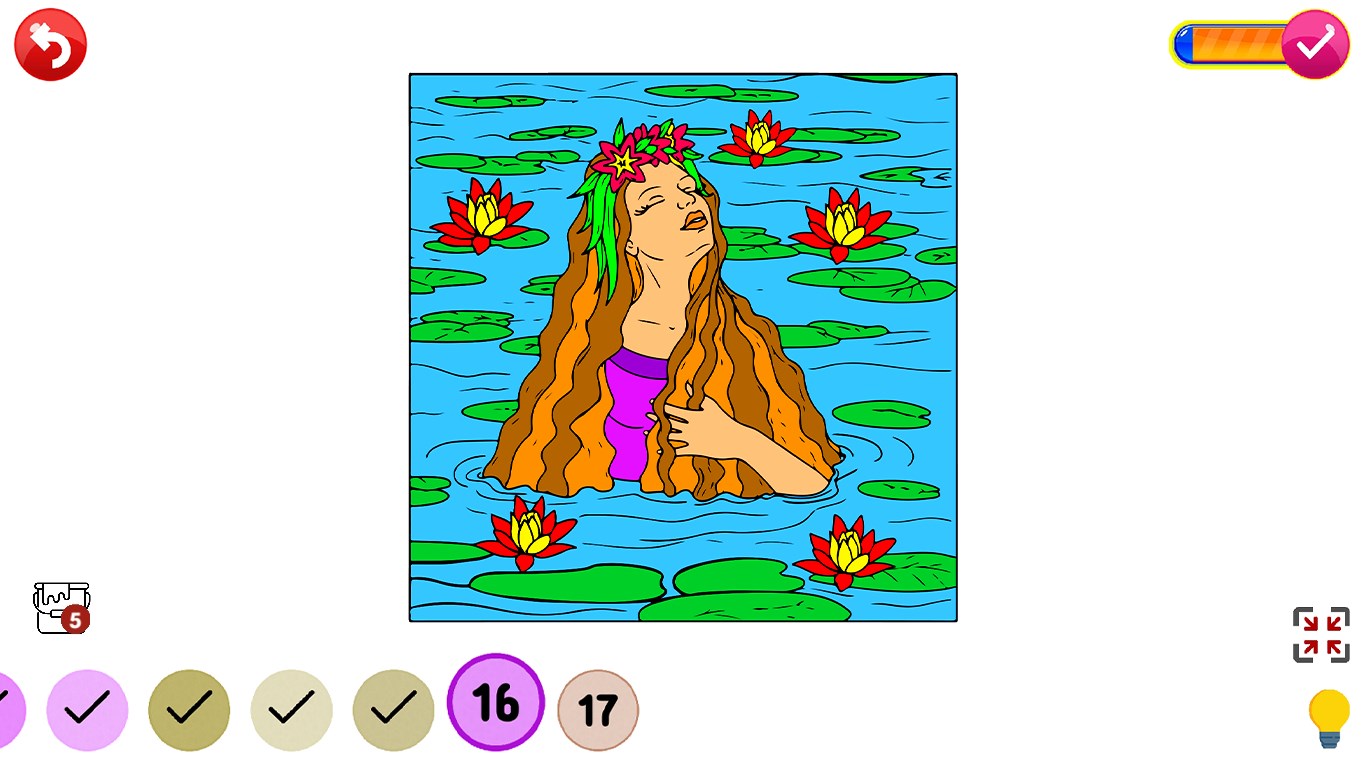Use the paint bucket fill tool

tap(62, 607)
